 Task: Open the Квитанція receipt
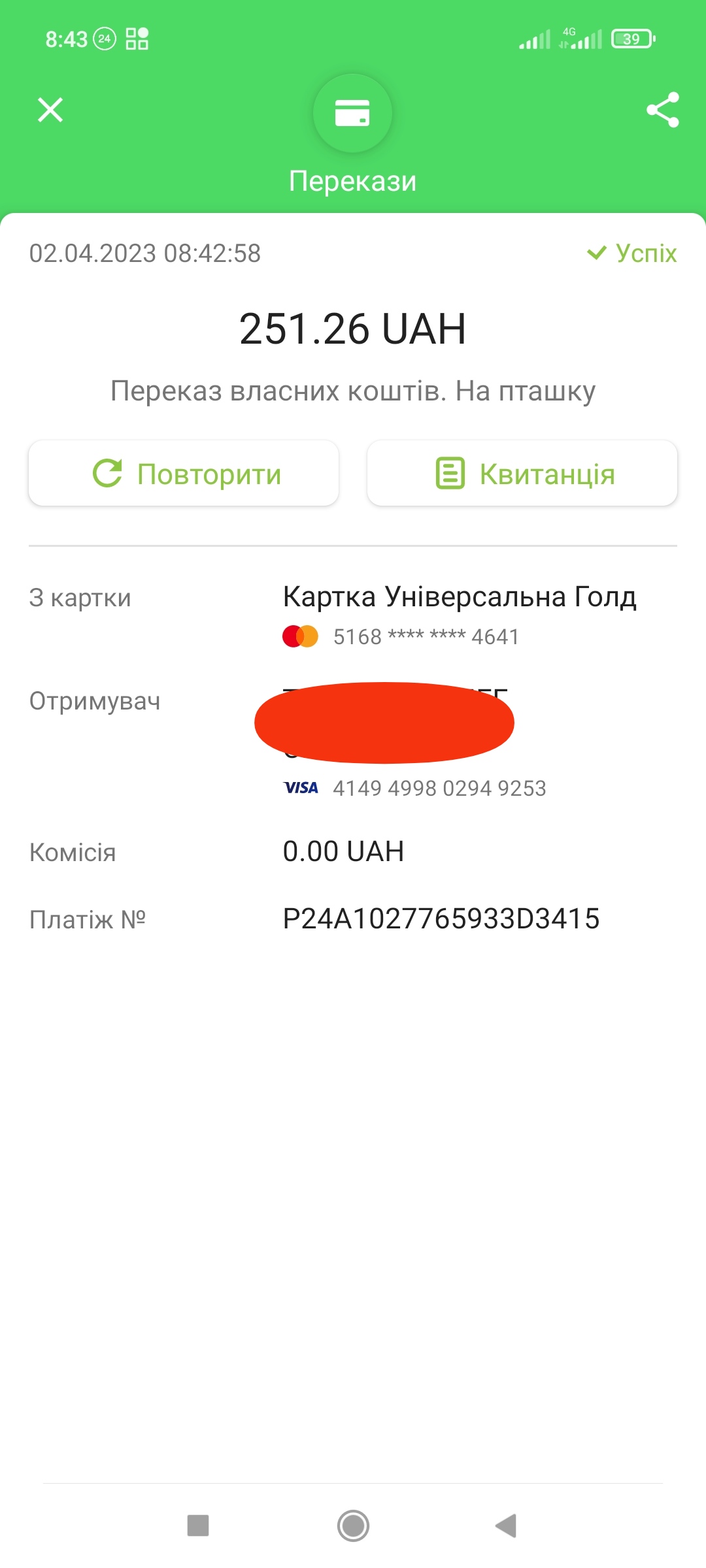522,473
